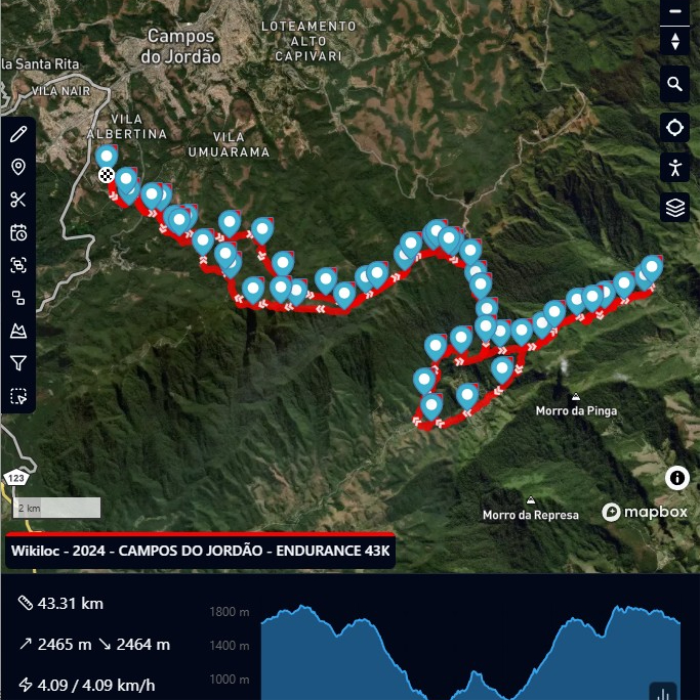700x700 pixels.
Task: Open the Mapbox attribution info icon
Action: (x=677, y=478)
